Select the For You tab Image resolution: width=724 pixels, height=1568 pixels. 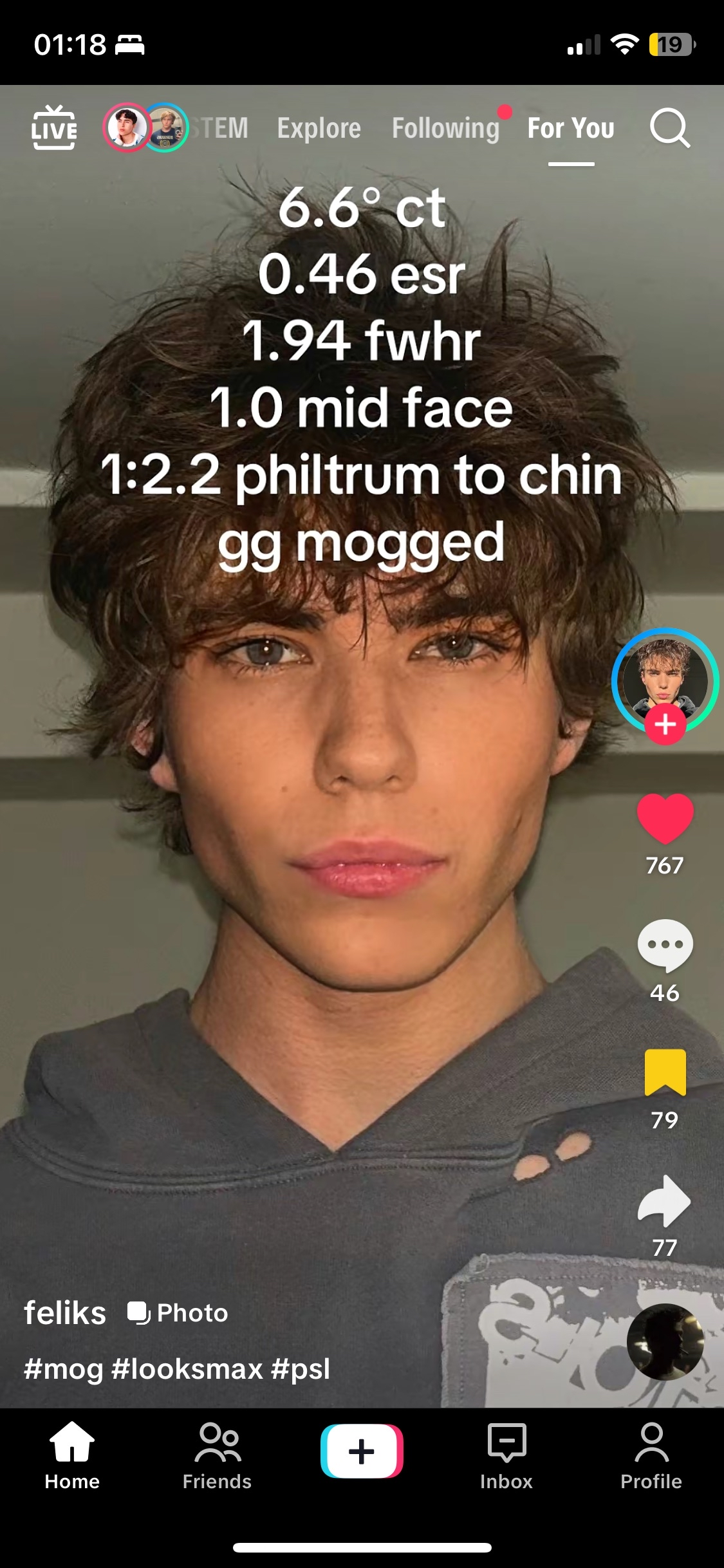tap(571, 128)
